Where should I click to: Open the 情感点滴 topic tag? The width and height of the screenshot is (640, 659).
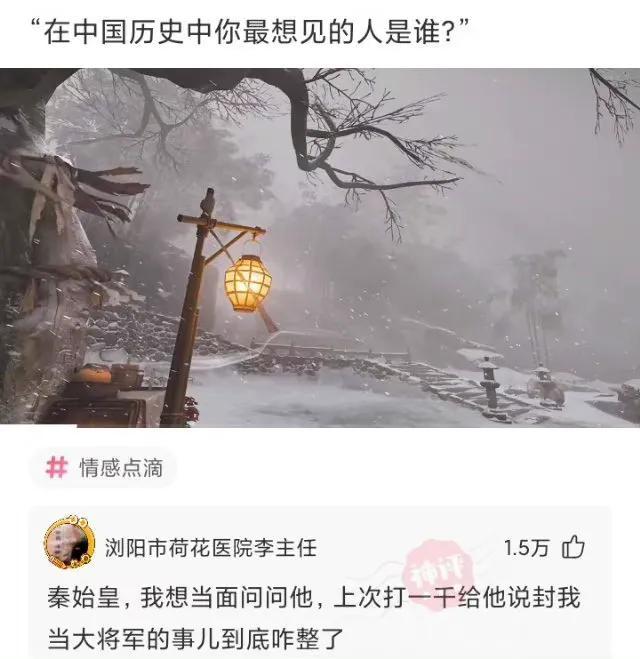(107, 467)
